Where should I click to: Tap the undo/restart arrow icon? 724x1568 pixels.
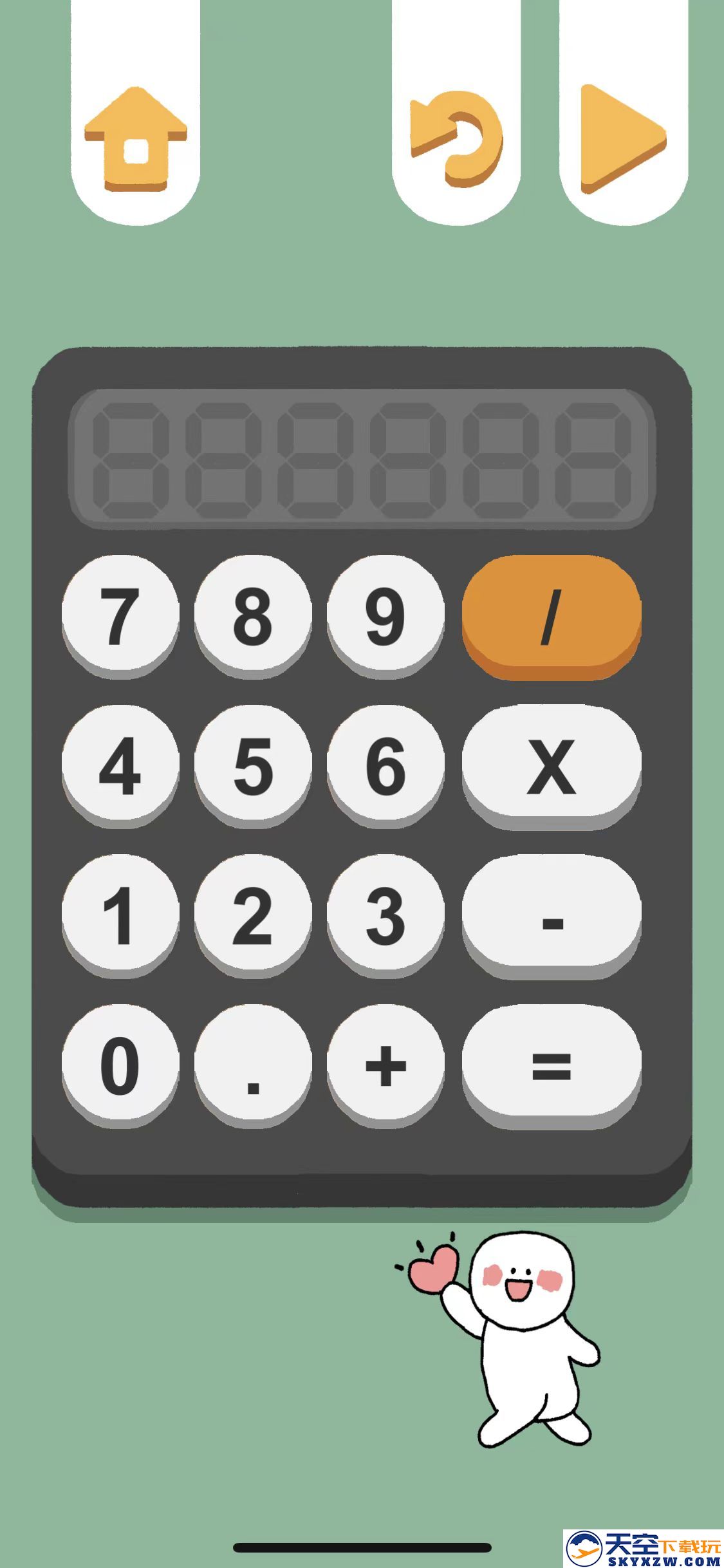(456, 140)
